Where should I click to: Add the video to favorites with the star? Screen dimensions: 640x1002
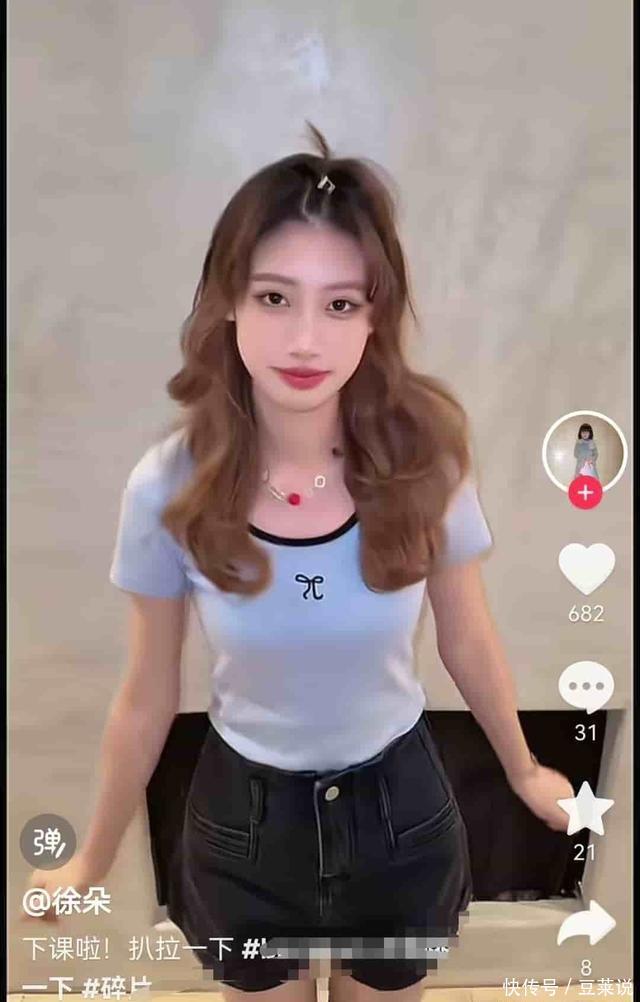click(x=586, y=808)
